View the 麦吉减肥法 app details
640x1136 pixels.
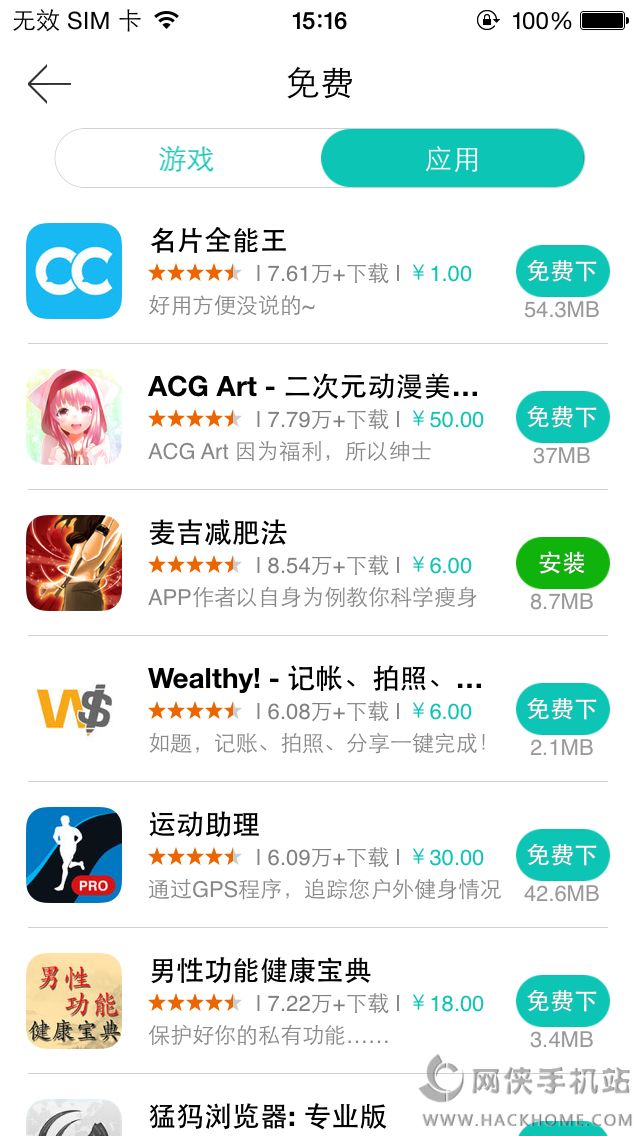[218, 533]
